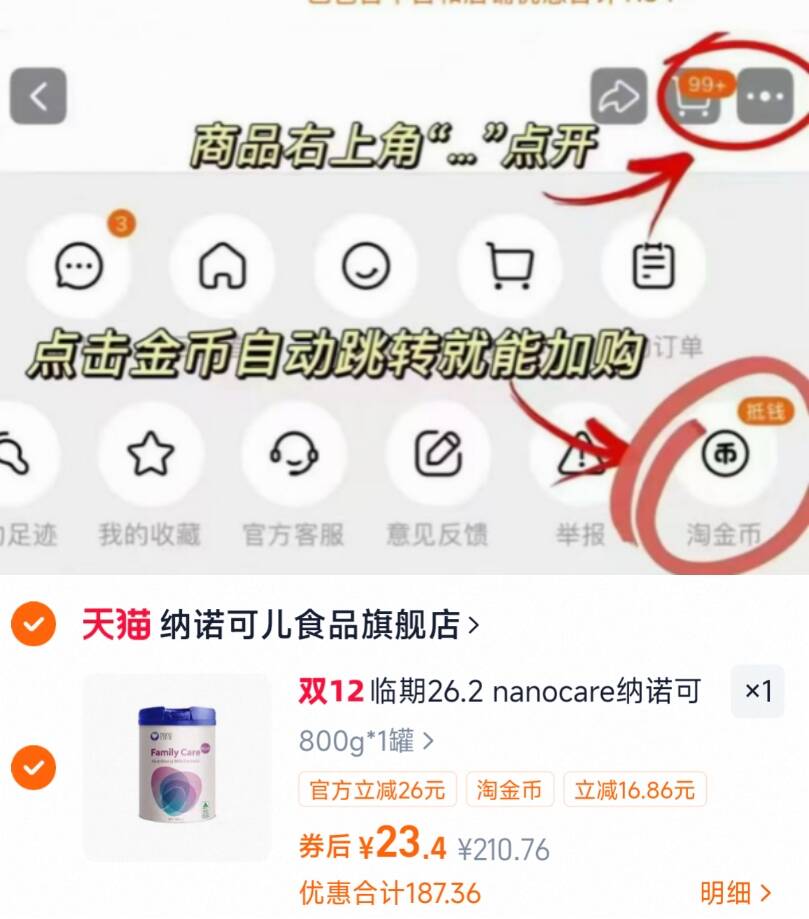
Task: Open the '...' more options menu
Action: [765, 95]
